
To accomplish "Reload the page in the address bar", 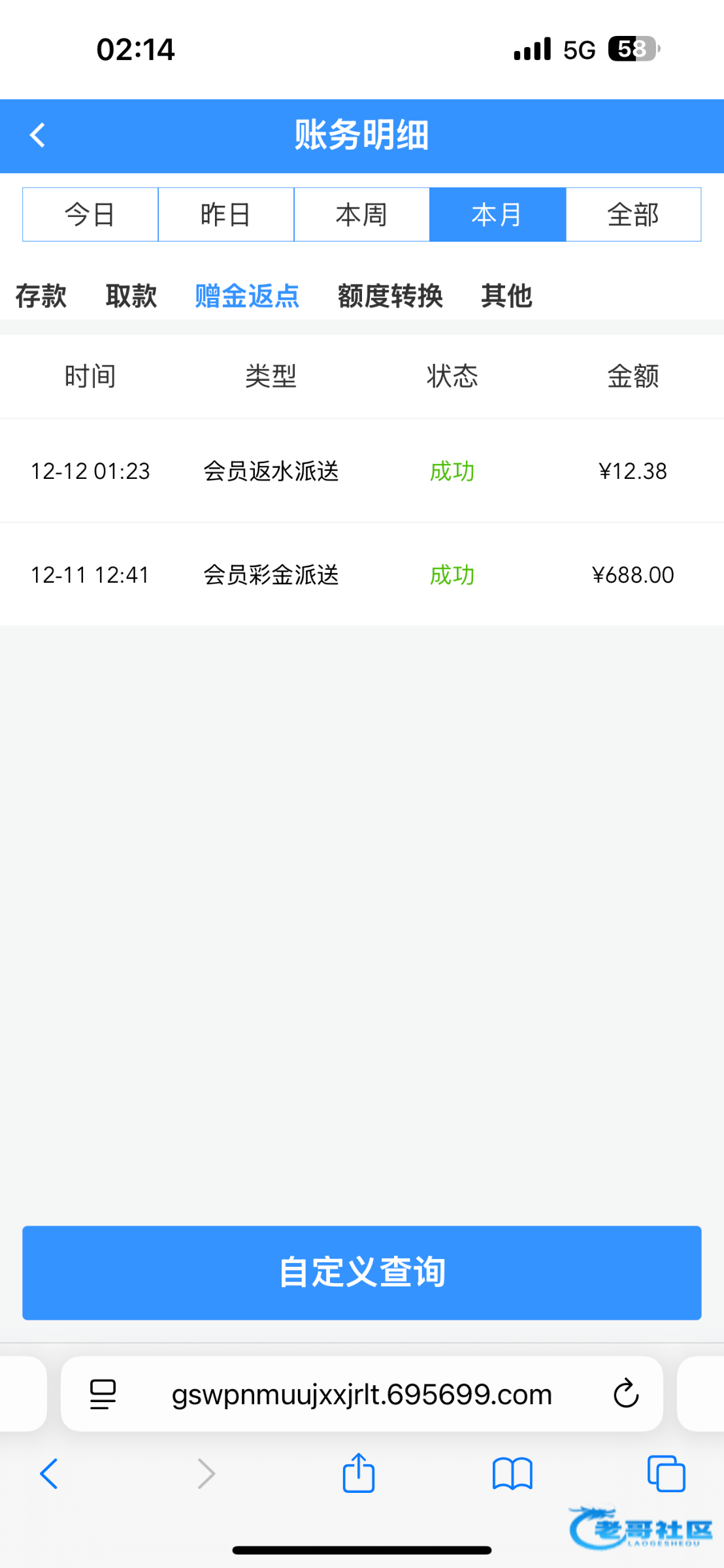I will click(x=625, y=1394).
